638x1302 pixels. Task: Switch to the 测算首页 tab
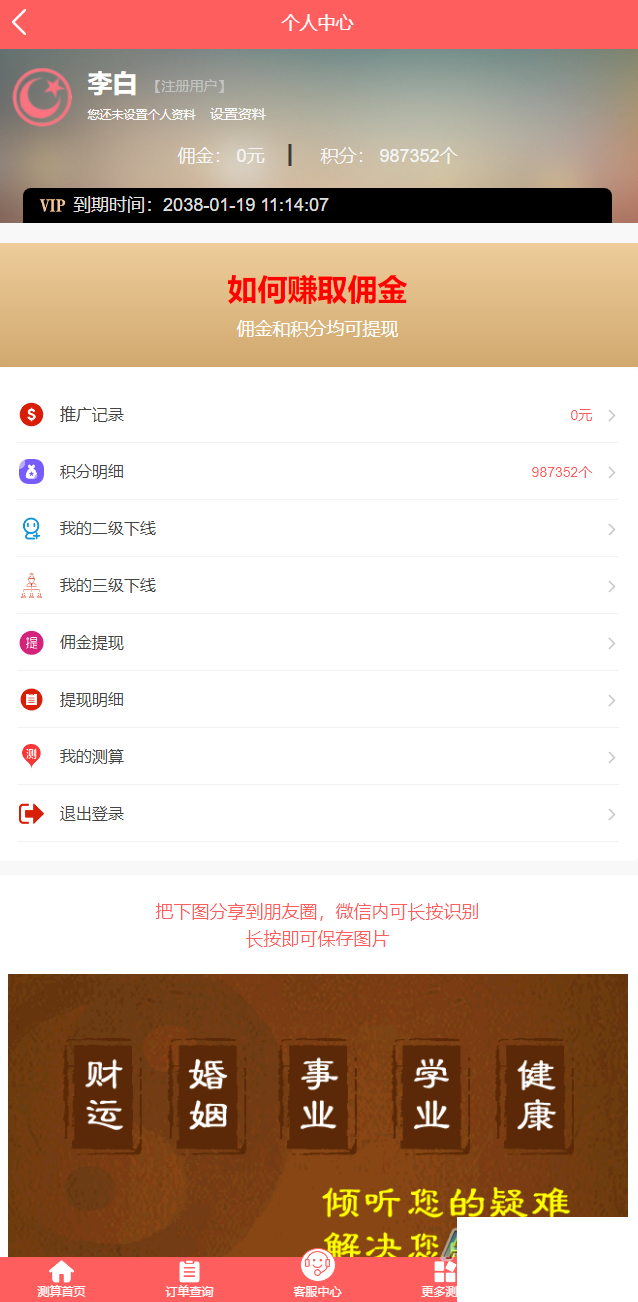[62, 1279]
